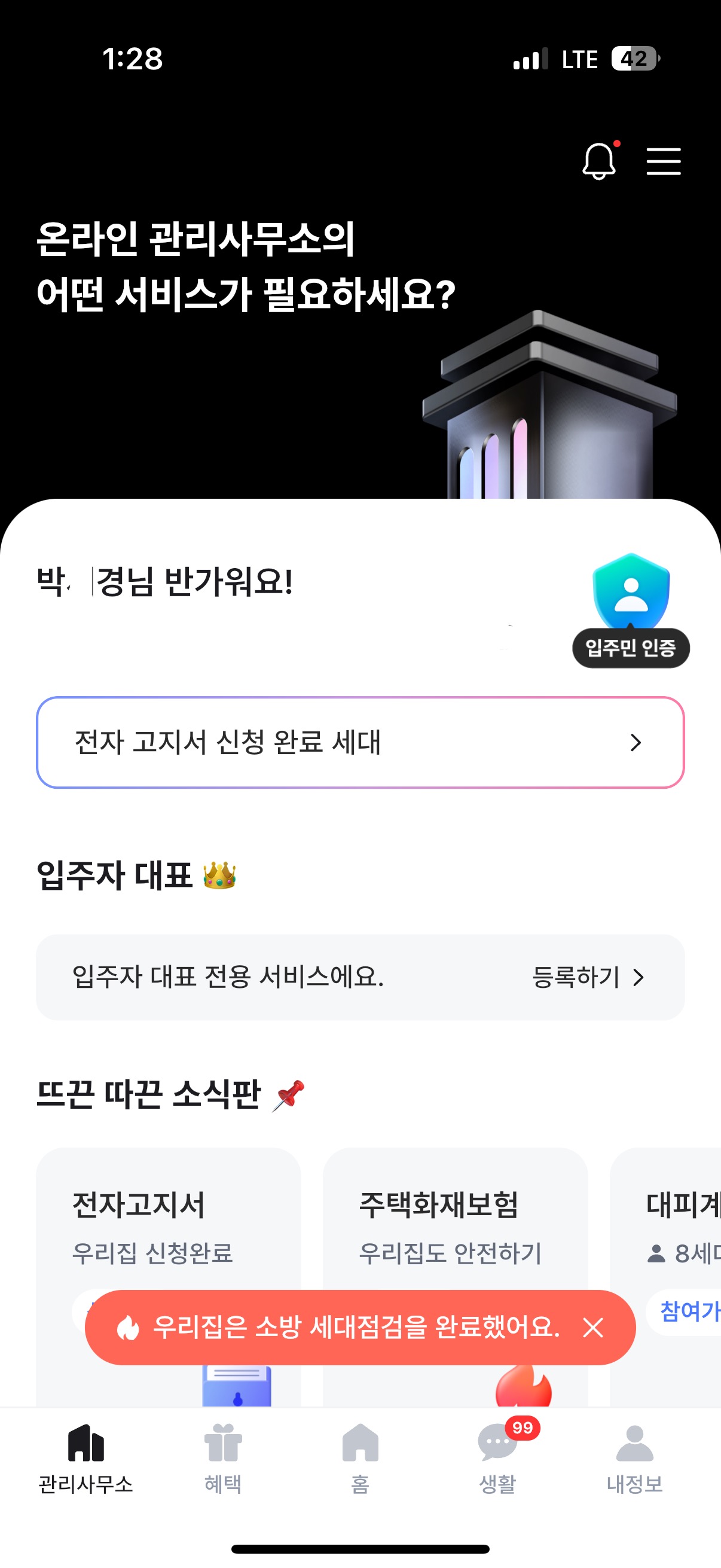Open the 생활 tab
The height and width of the screenshot is (1568, 721).
(x=497, y=1459)
